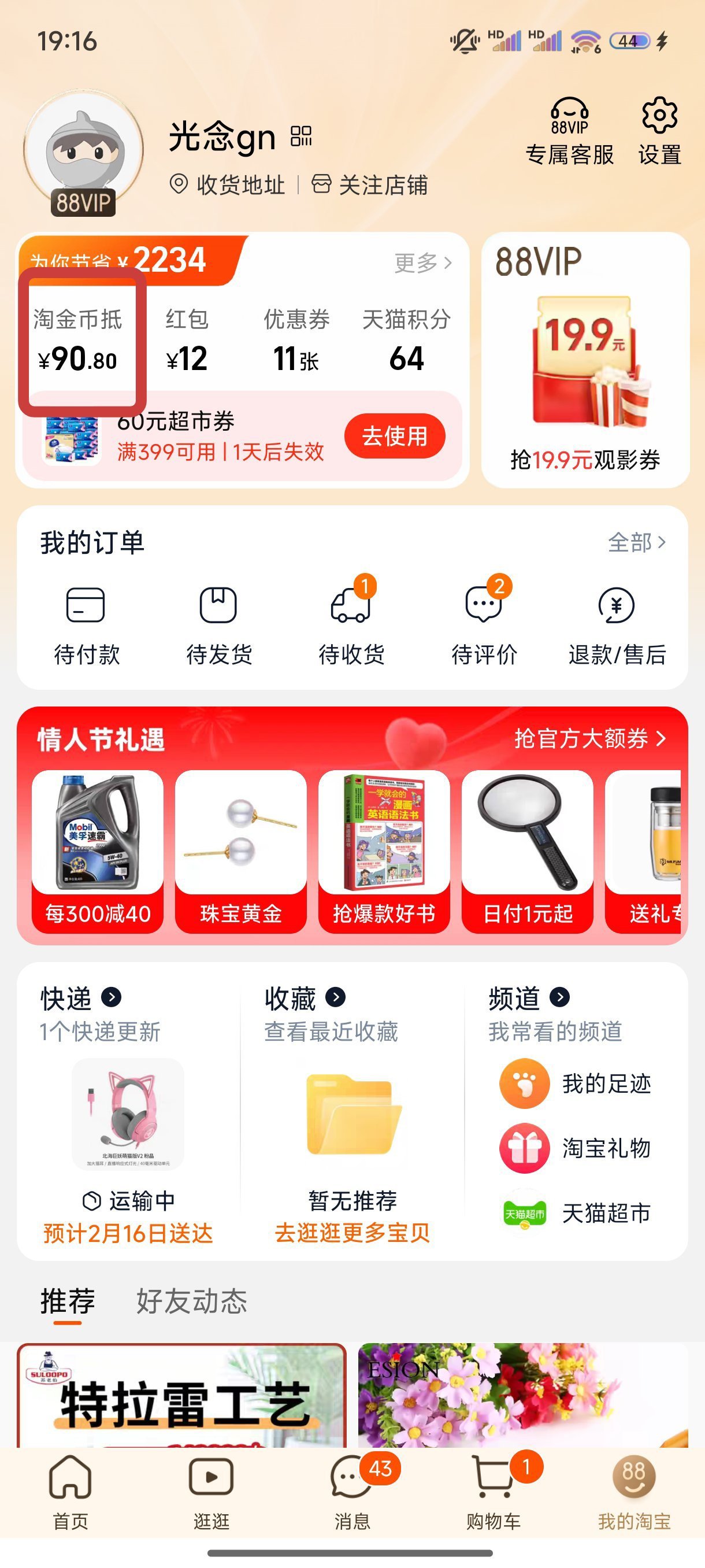The height and width of the screenshot is (1568, 705).
Task: Open 退款/售后 refunds
Action: 617,621
